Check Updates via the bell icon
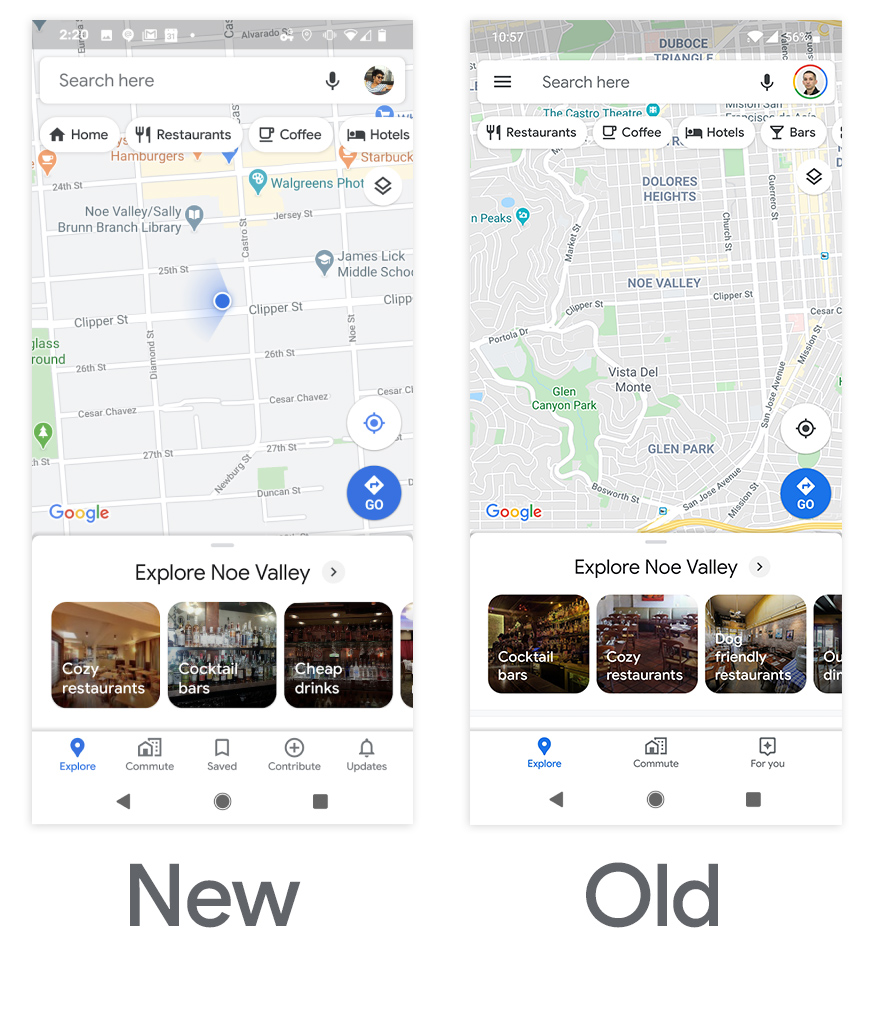Viewport: 874px width, 1021px height. [366, 747]
